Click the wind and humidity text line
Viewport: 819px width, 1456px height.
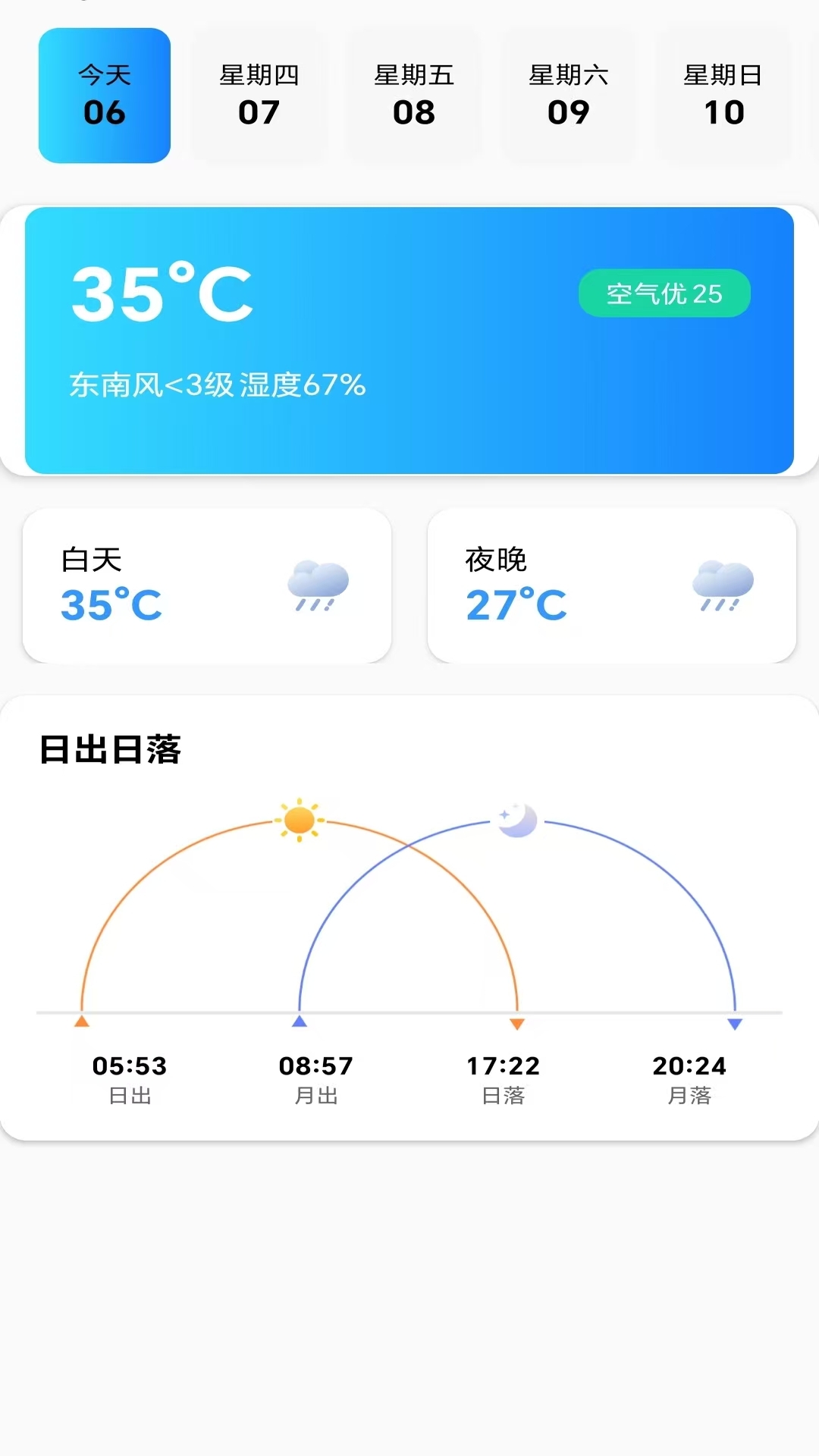click(215, 385)
